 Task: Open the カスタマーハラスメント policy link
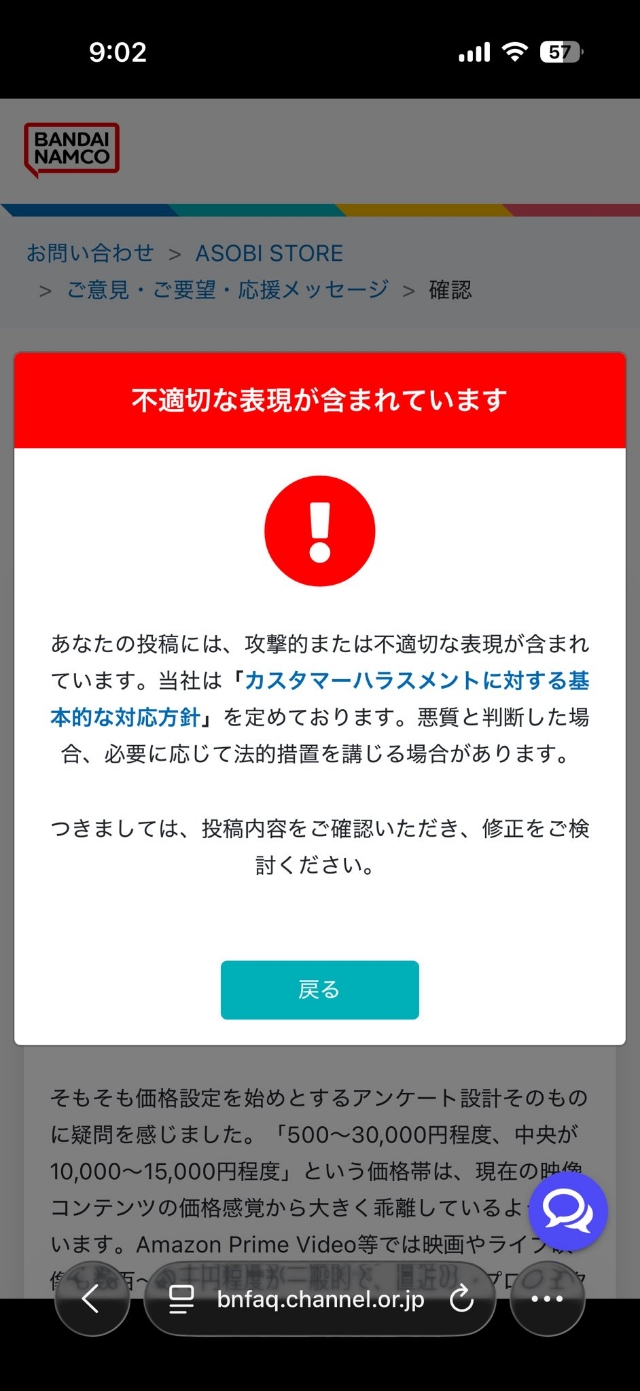tap(320, 699)
